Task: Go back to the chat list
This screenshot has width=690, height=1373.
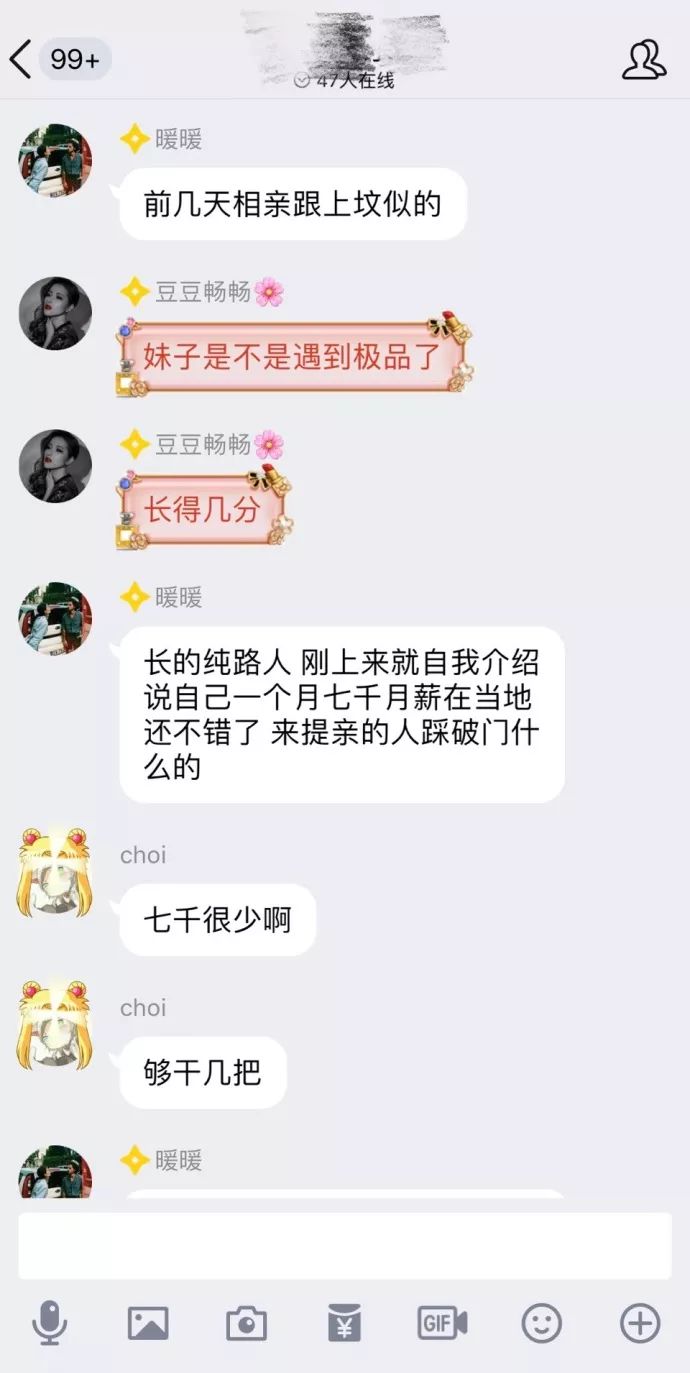Action: tap(22, 60)
